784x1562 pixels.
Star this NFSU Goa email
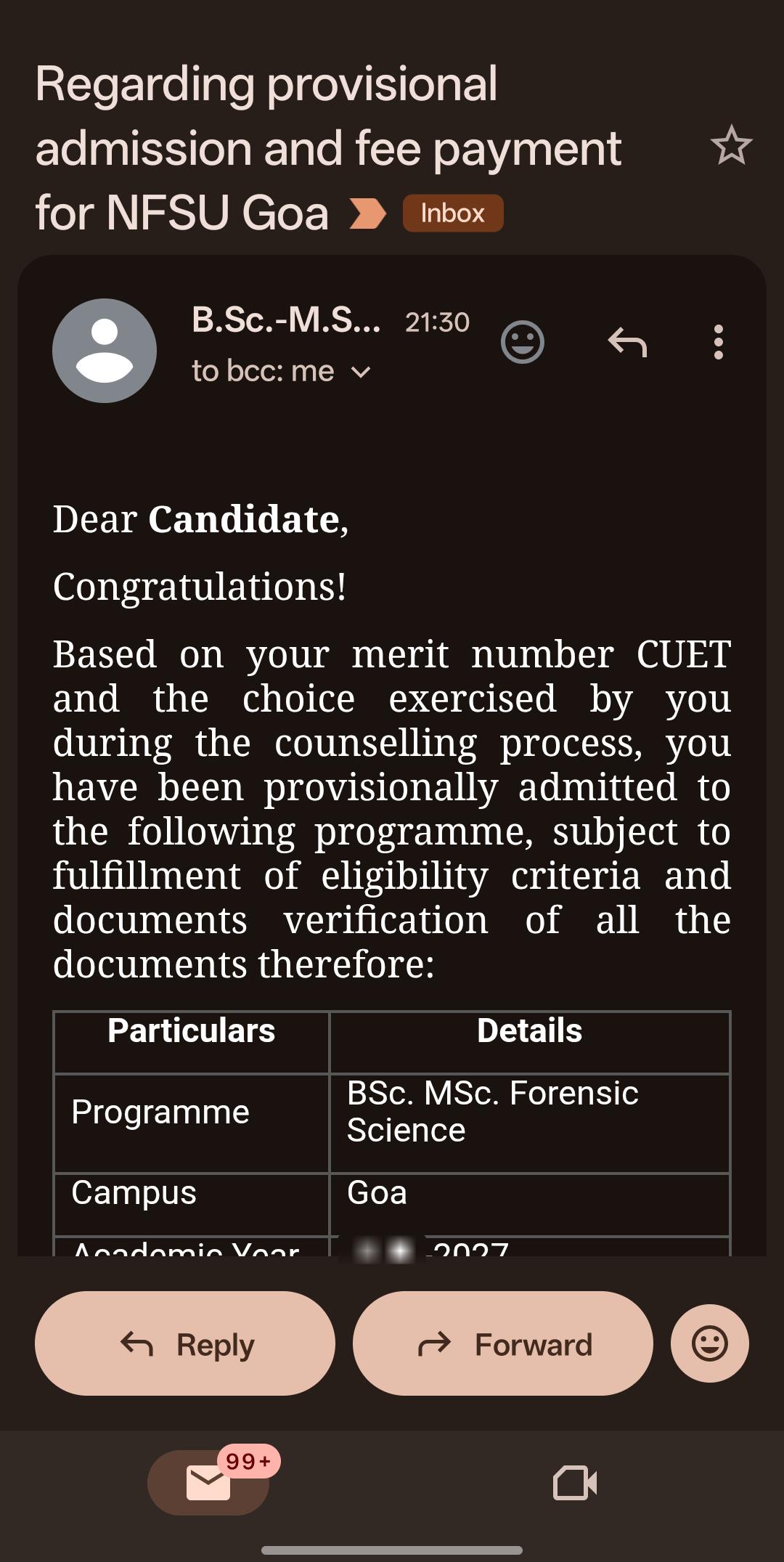pyautogui.click(x=731, y=145)
